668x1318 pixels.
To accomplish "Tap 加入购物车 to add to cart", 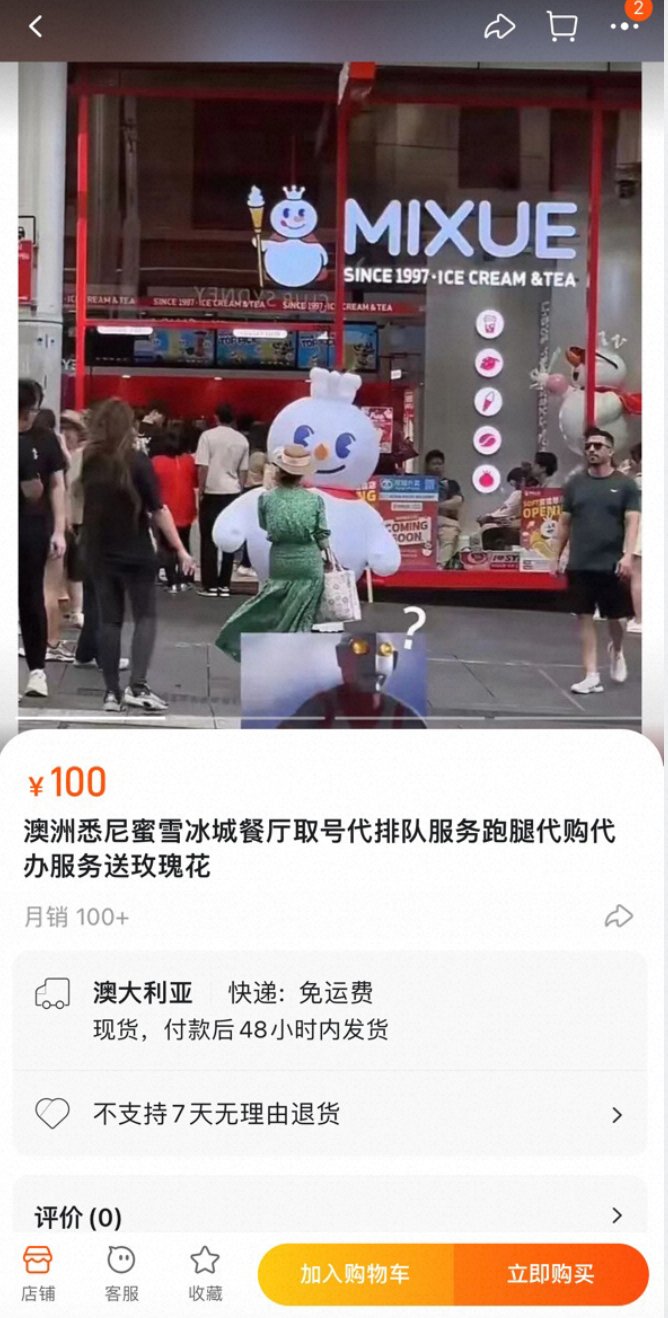I will tap(356, 1274).
